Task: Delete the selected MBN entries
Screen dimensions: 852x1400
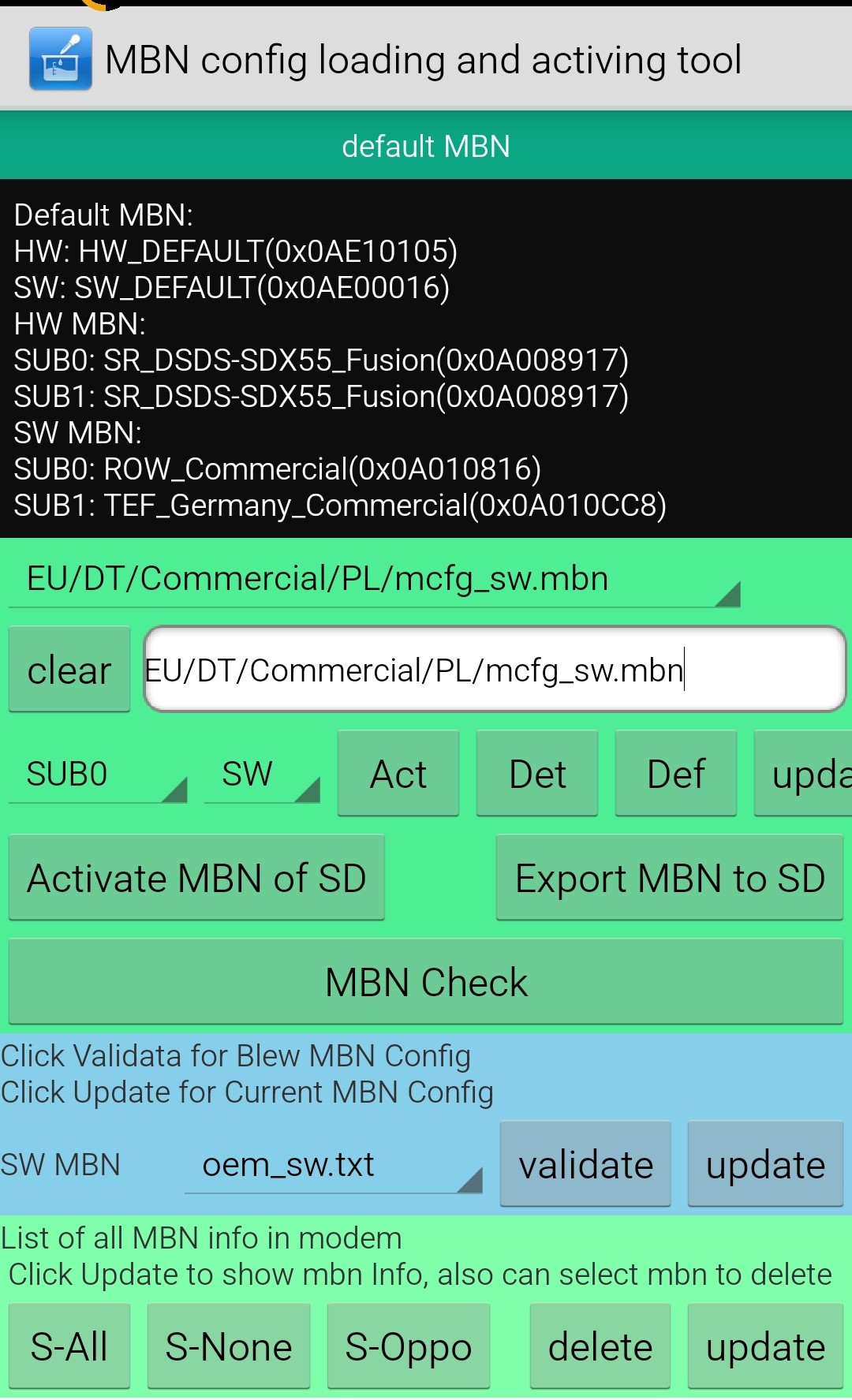Action: pyautogui.click(x=600, y=1346)
